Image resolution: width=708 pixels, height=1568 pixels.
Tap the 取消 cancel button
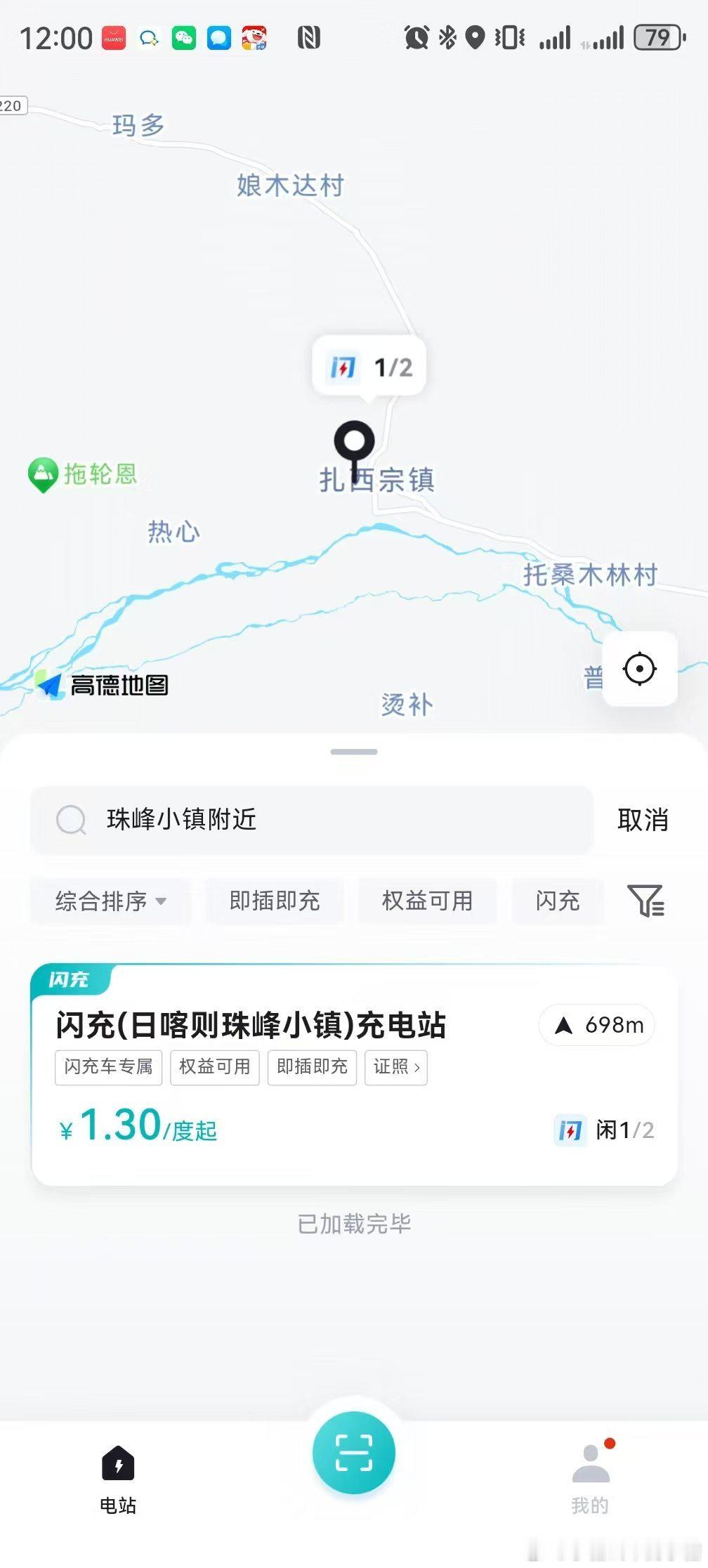point(643,820)
